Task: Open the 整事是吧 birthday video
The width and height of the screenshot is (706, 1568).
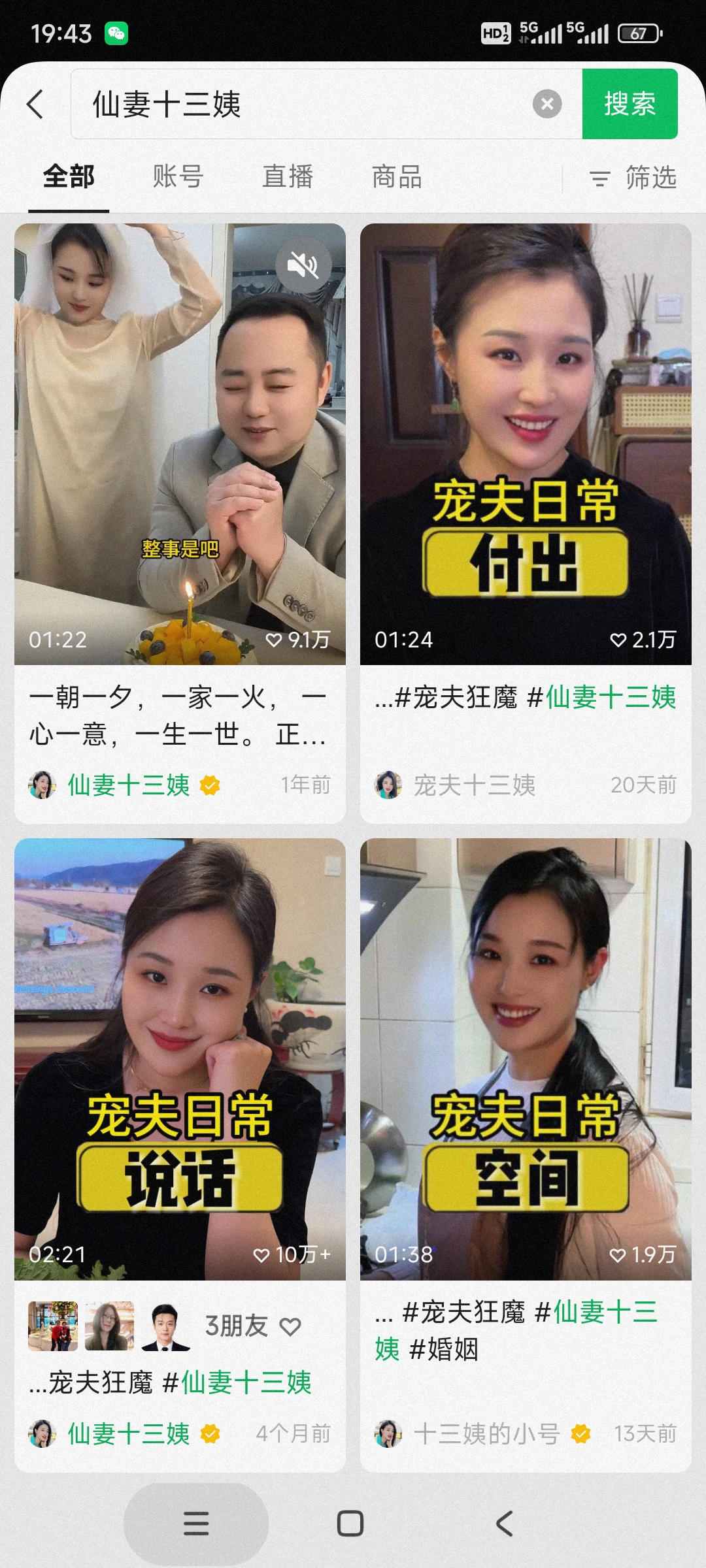Action: click(180, 444)
